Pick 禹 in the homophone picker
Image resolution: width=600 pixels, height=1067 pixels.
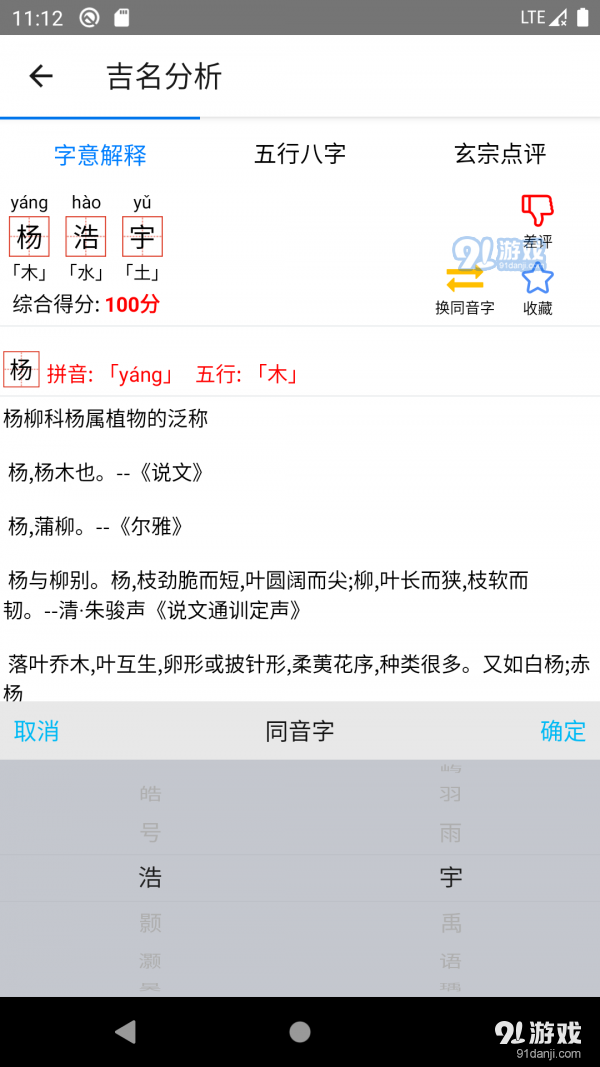coord(451,923)
